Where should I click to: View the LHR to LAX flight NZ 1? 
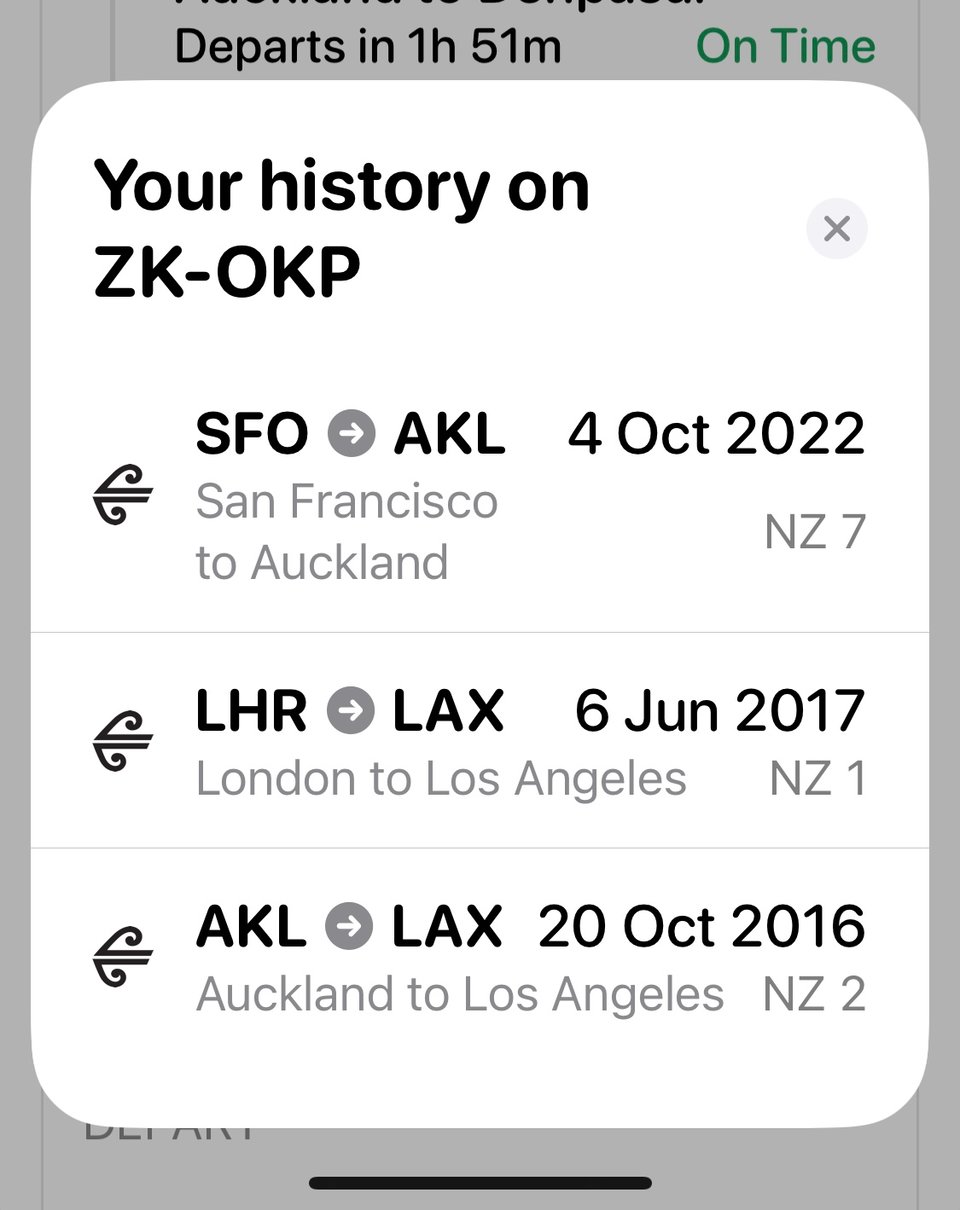(x=480, y=742)
